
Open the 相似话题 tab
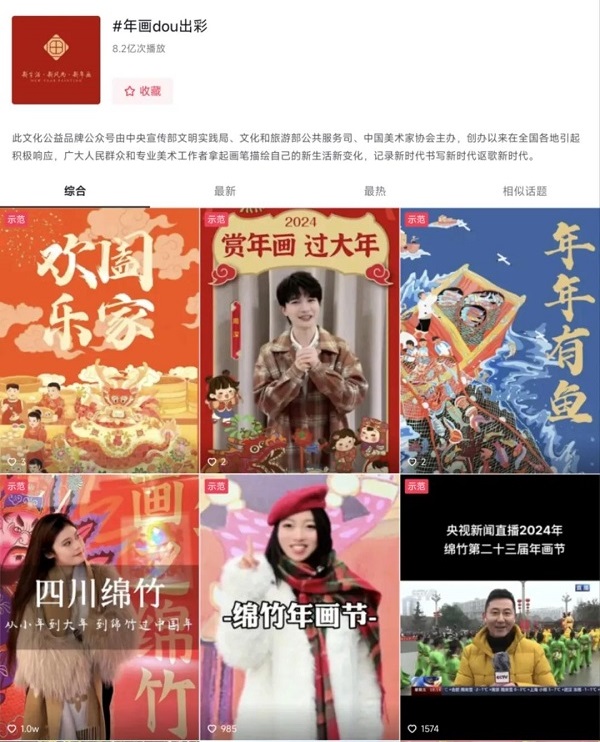[525, 191]
